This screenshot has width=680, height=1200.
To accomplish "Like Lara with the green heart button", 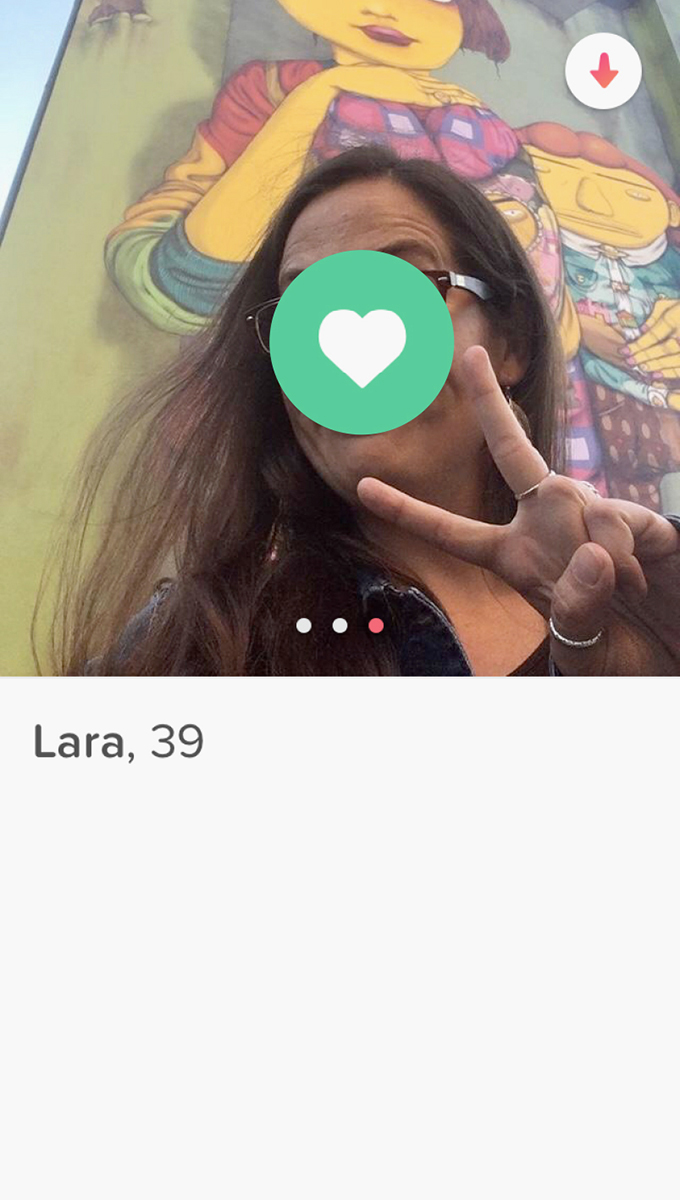I will (362, 342).
